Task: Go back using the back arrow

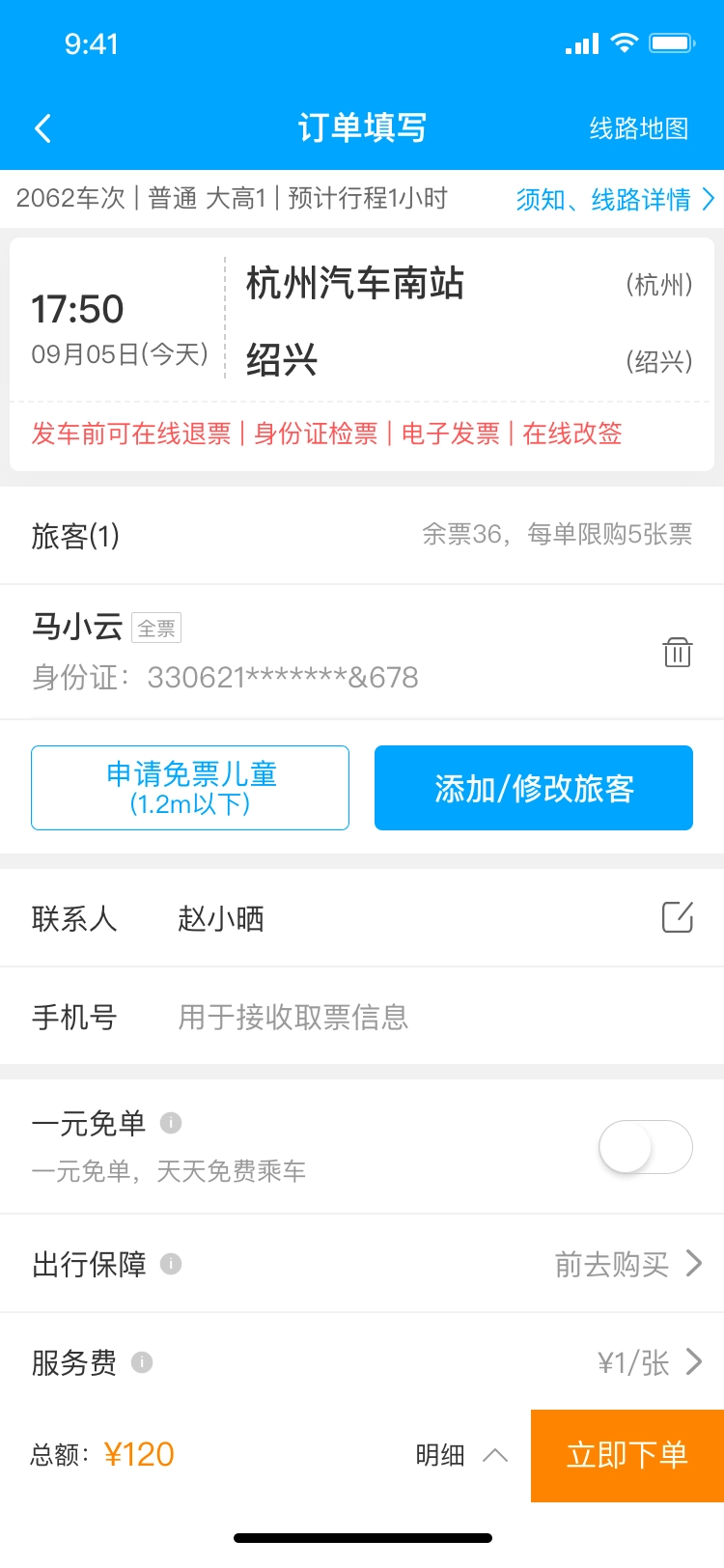Action: [x=41, y=126]
